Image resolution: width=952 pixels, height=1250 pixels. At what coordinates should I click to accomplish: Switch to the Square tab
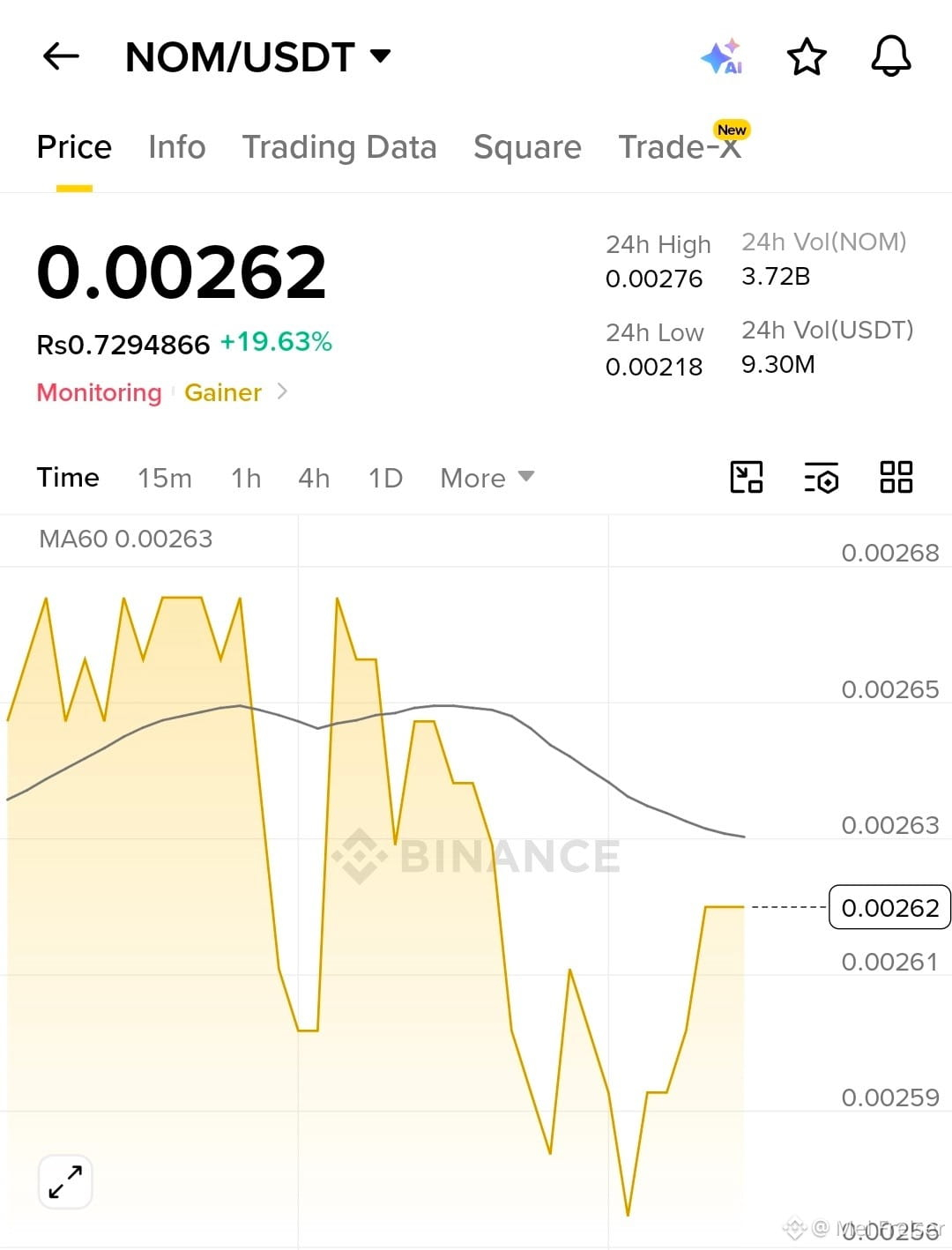[527, 147]
